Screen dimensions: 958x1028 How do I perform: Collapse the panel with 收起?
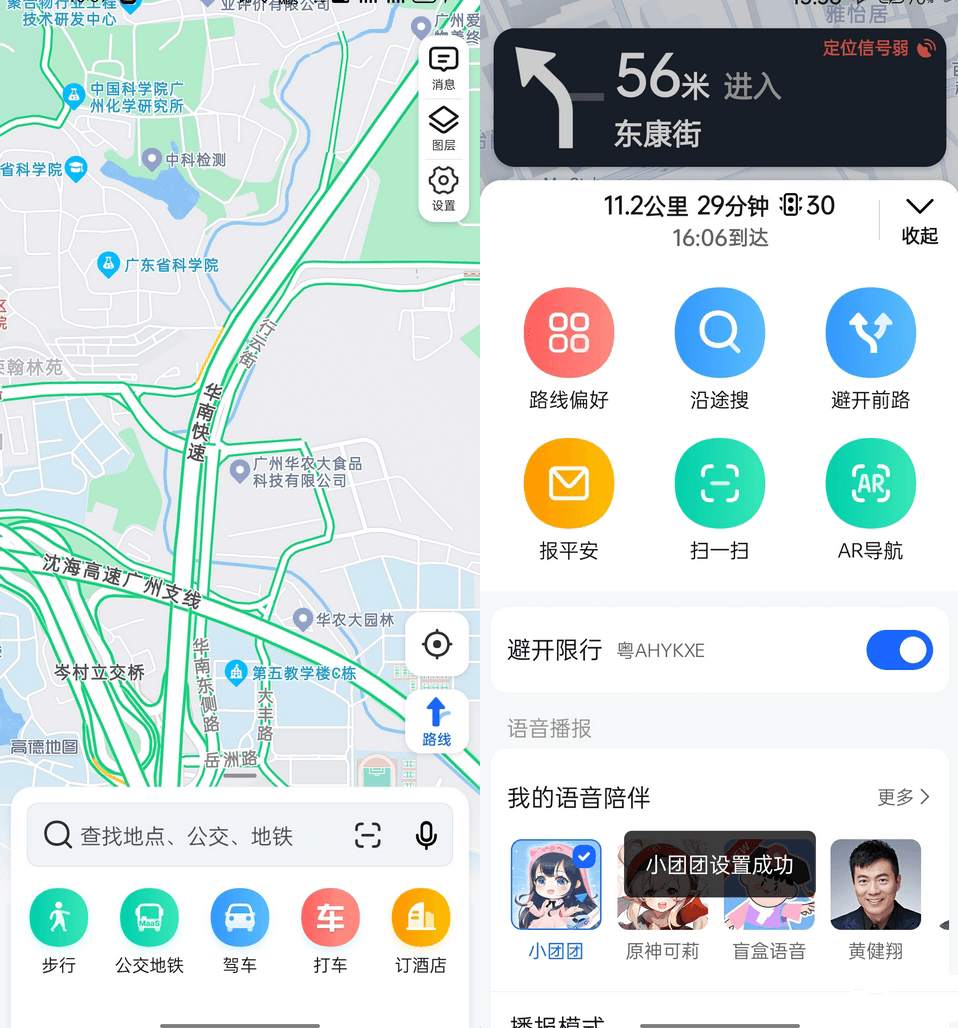[x=919, y=219]
